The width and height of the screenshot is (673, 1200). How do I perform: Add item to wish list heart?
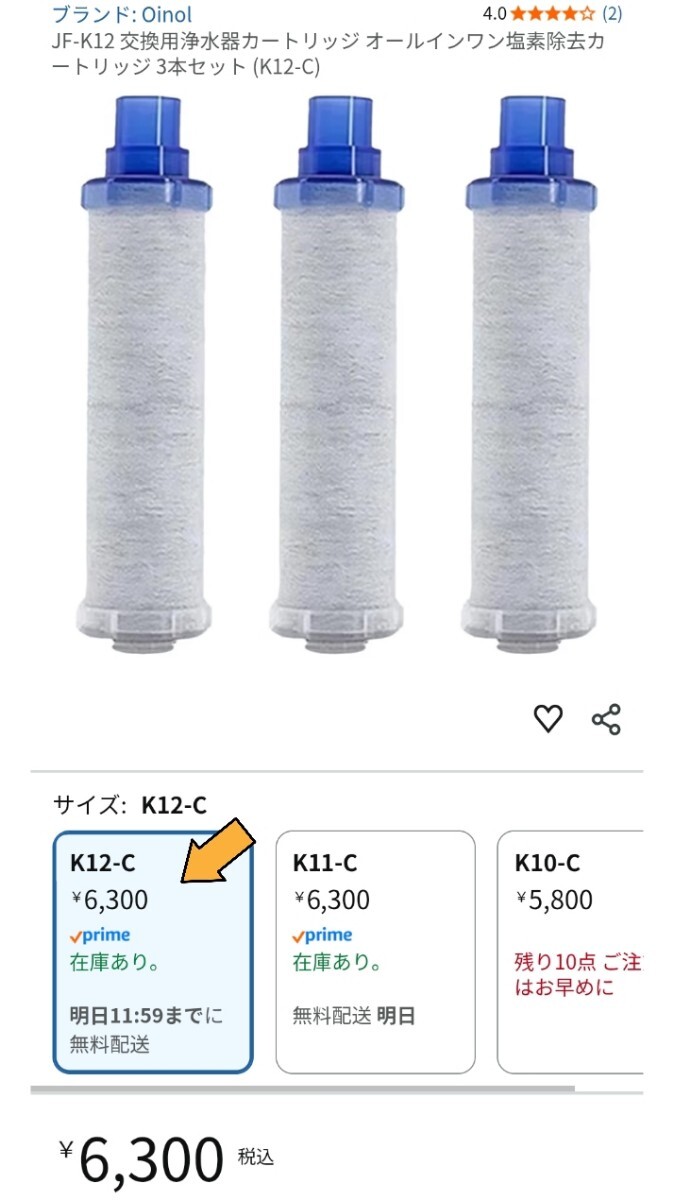tap(548, 718)
